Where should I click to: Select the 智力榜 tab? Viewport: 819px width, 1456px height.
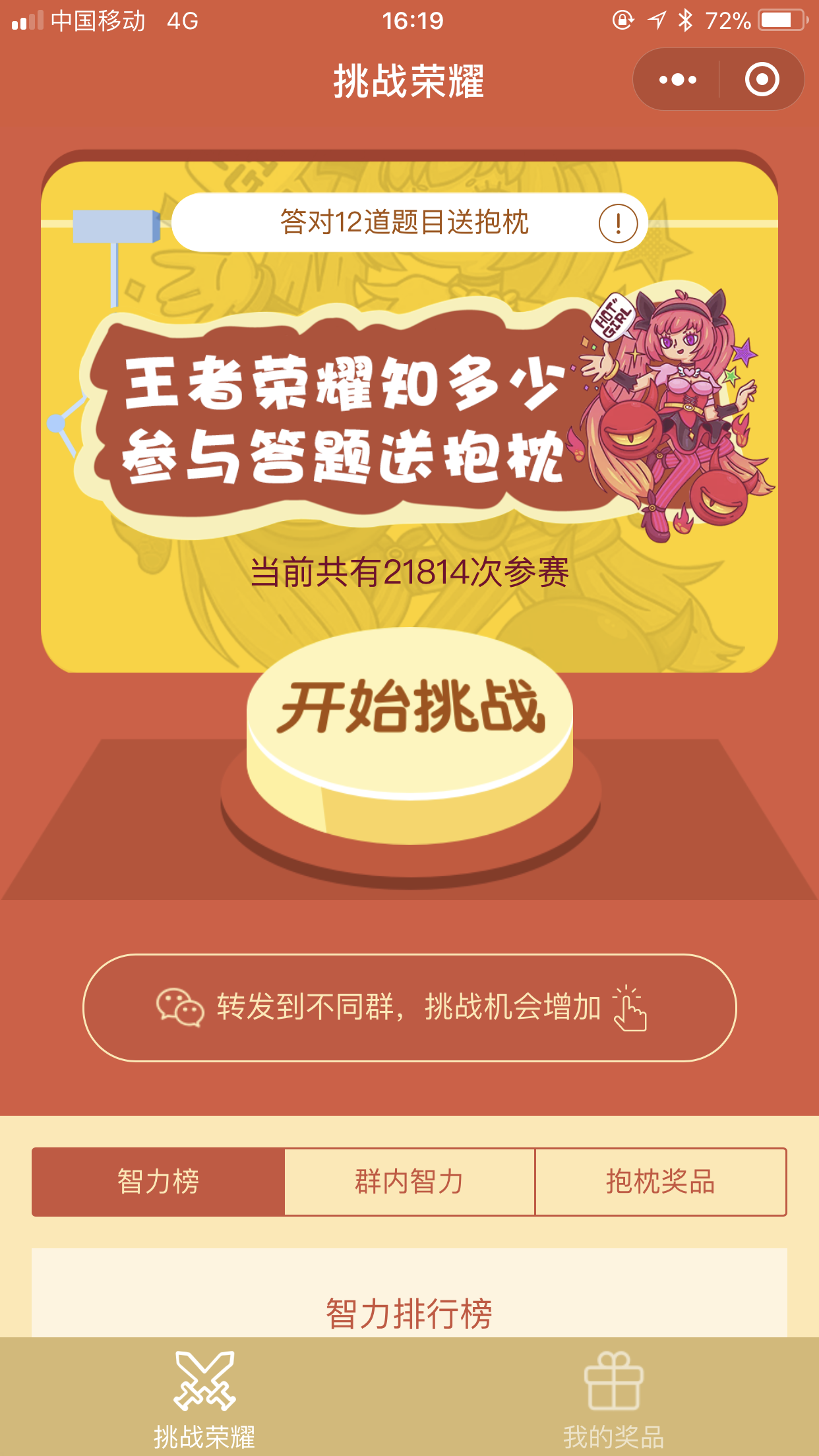[158, 1182]
